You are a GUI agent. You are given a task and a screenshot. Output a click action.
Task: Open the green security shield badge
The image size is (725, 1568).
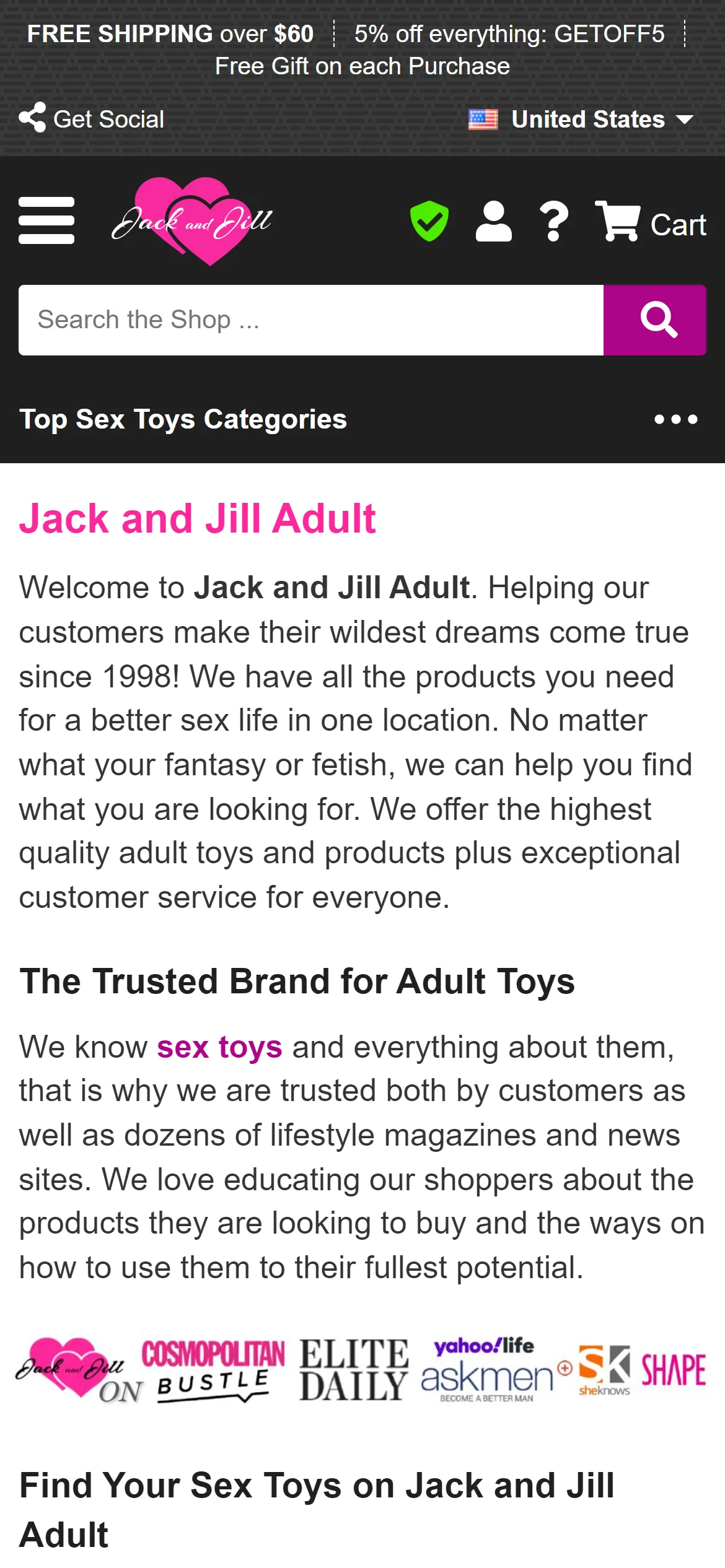[429, 221]
